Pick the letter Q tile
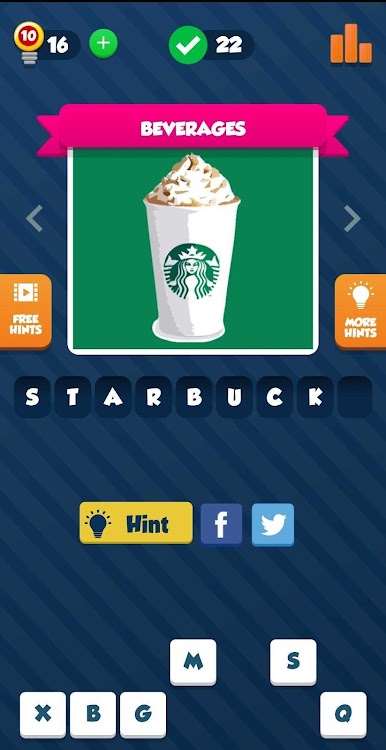Image resolution: width=386 pixels, height=750 pixels. coord(343,715)
